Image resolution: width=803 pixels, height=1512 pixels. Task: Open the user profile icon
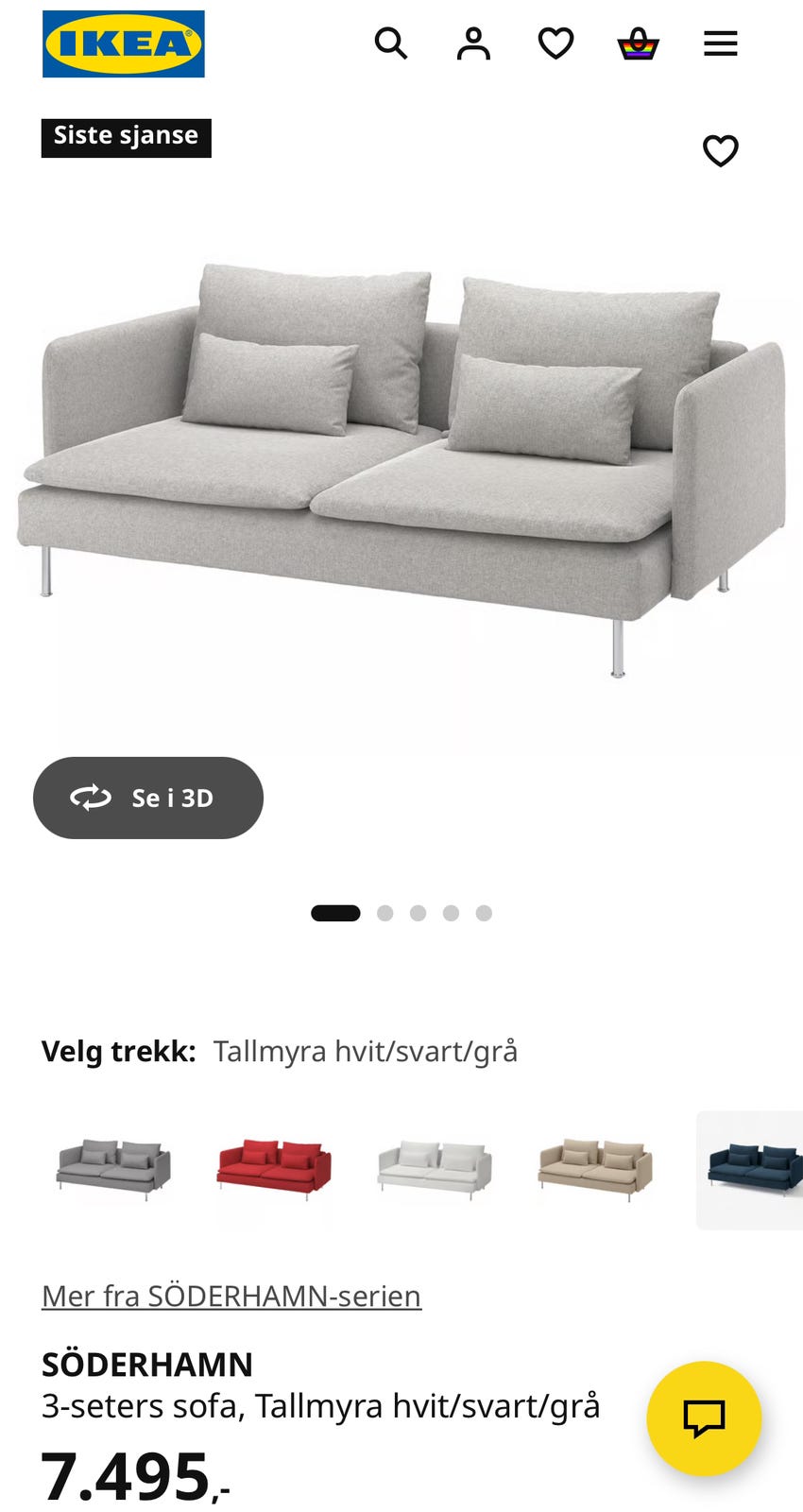click(x=473, y=43)
